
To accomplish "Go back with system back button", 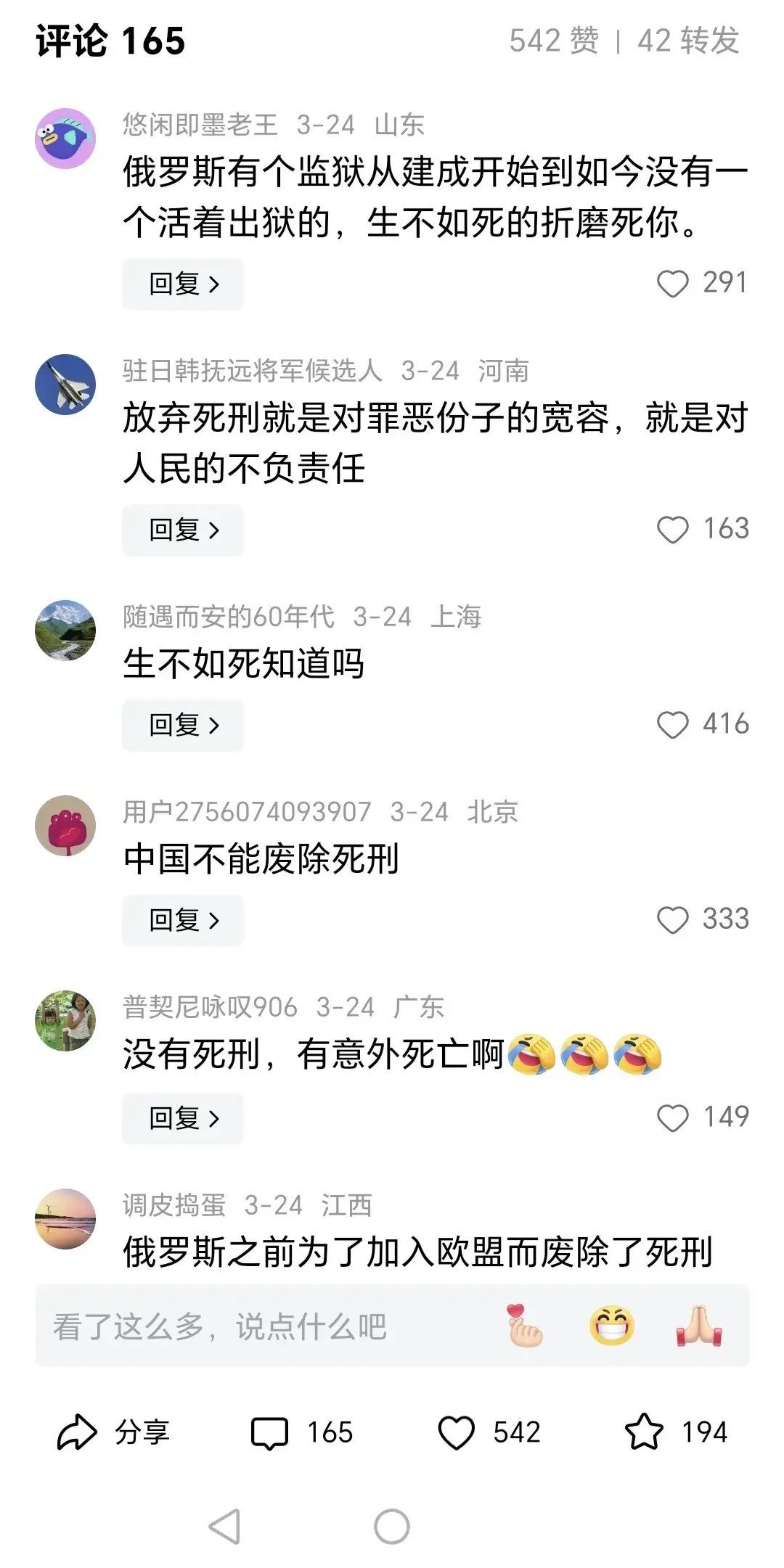I will click(224, 1526).
